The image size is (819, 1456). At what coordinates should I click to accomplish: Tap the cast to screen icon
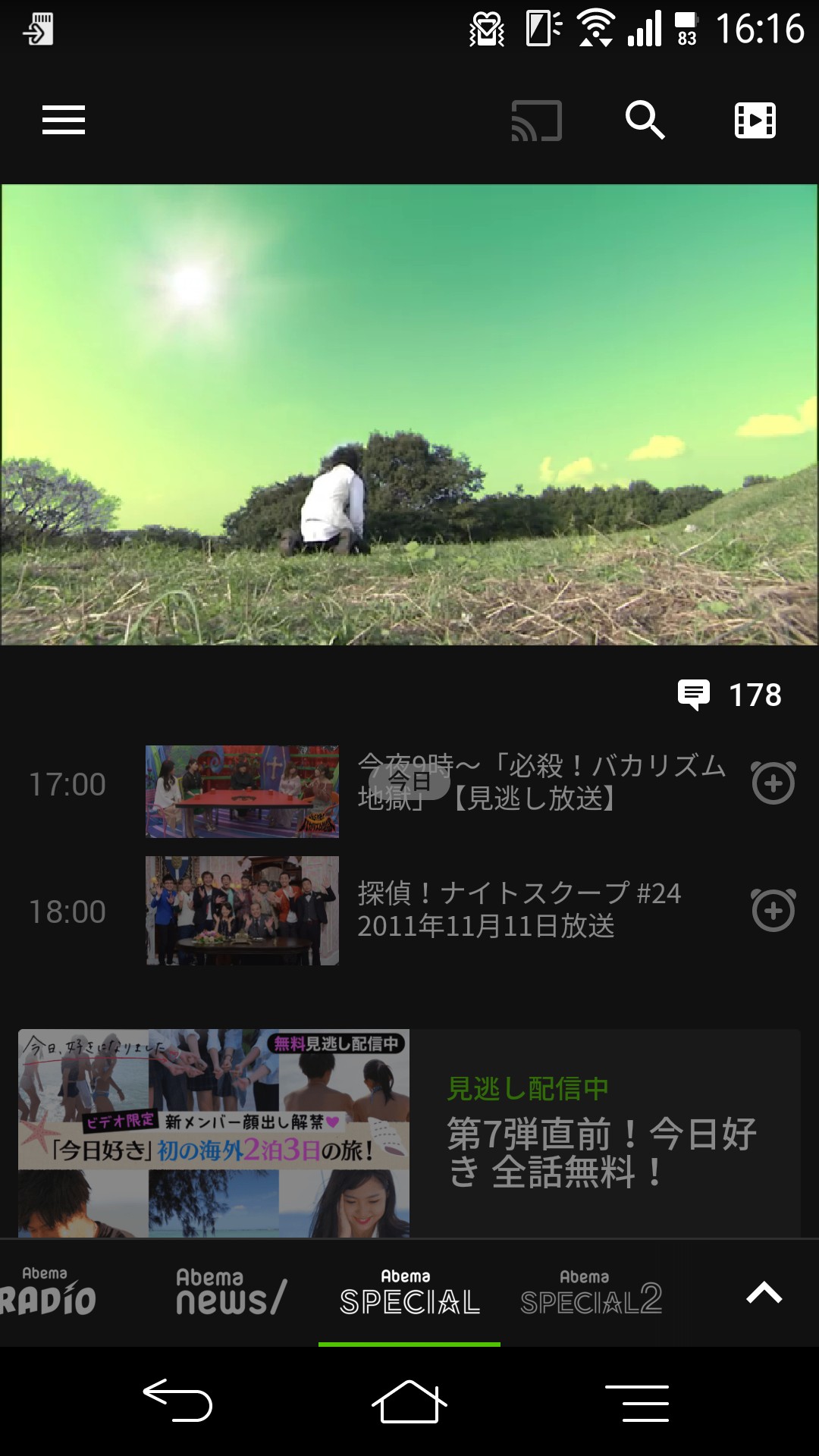[x=537, y=121]
